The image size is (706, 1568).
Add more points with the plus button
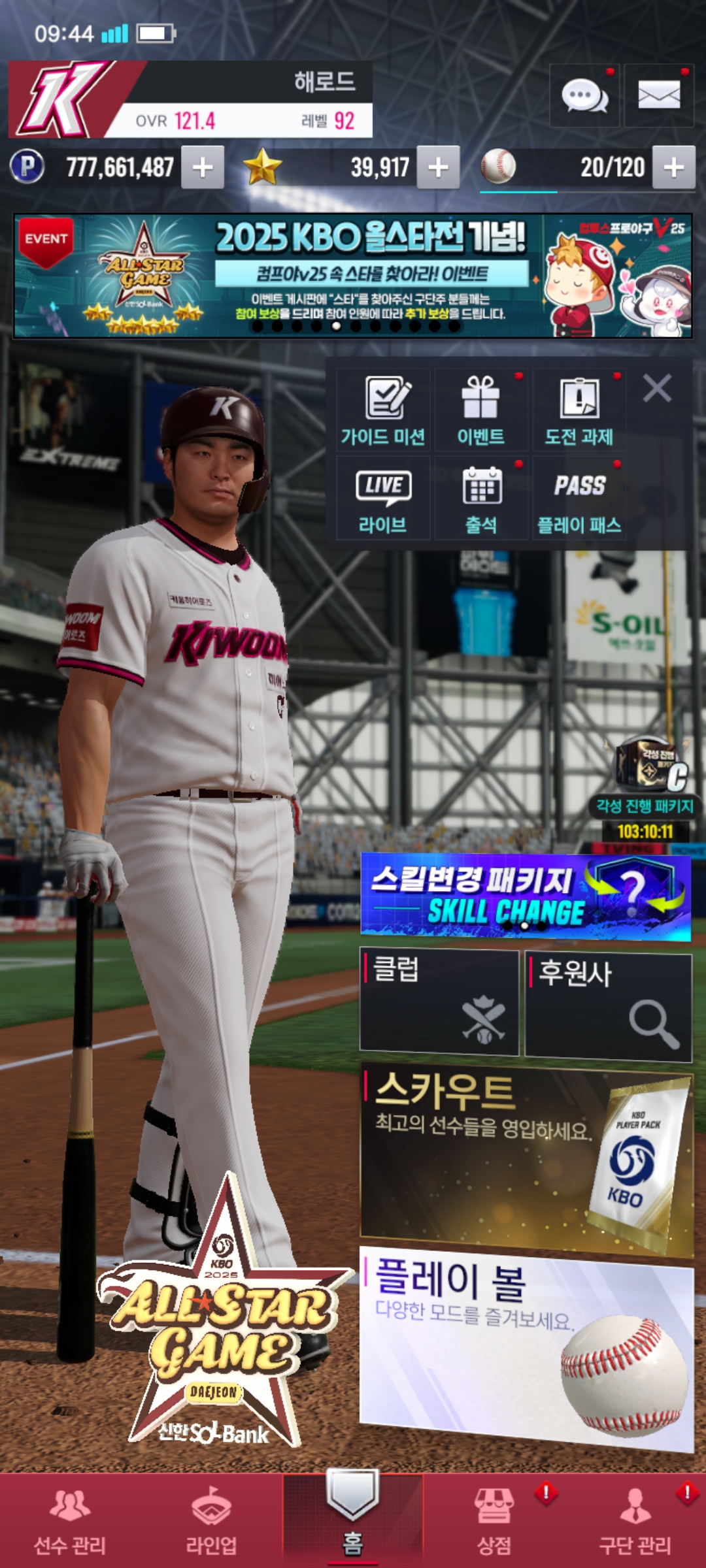(203, 167)
